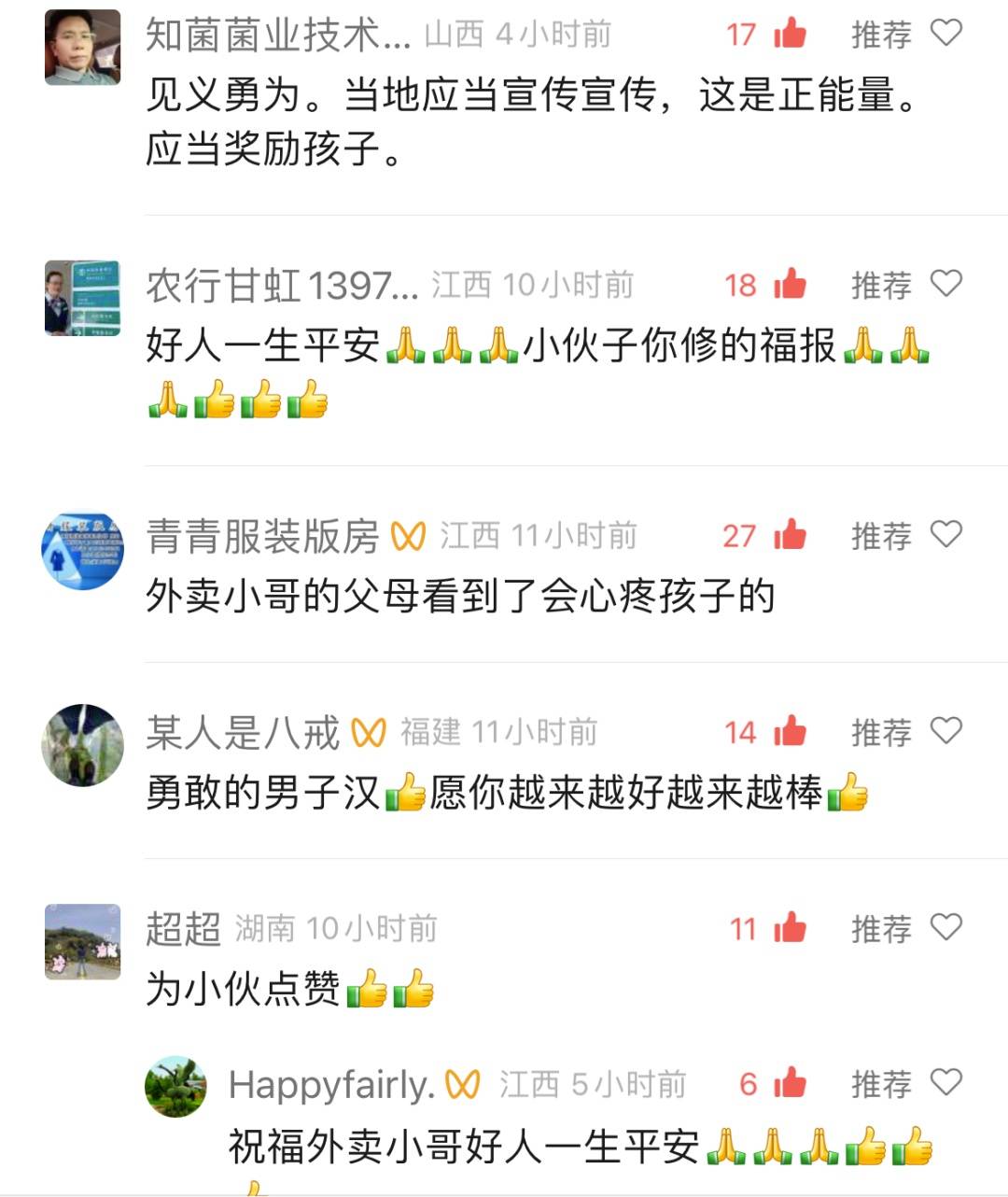Open 某人是八戒's profile avatar

click(x=82, y=745)
